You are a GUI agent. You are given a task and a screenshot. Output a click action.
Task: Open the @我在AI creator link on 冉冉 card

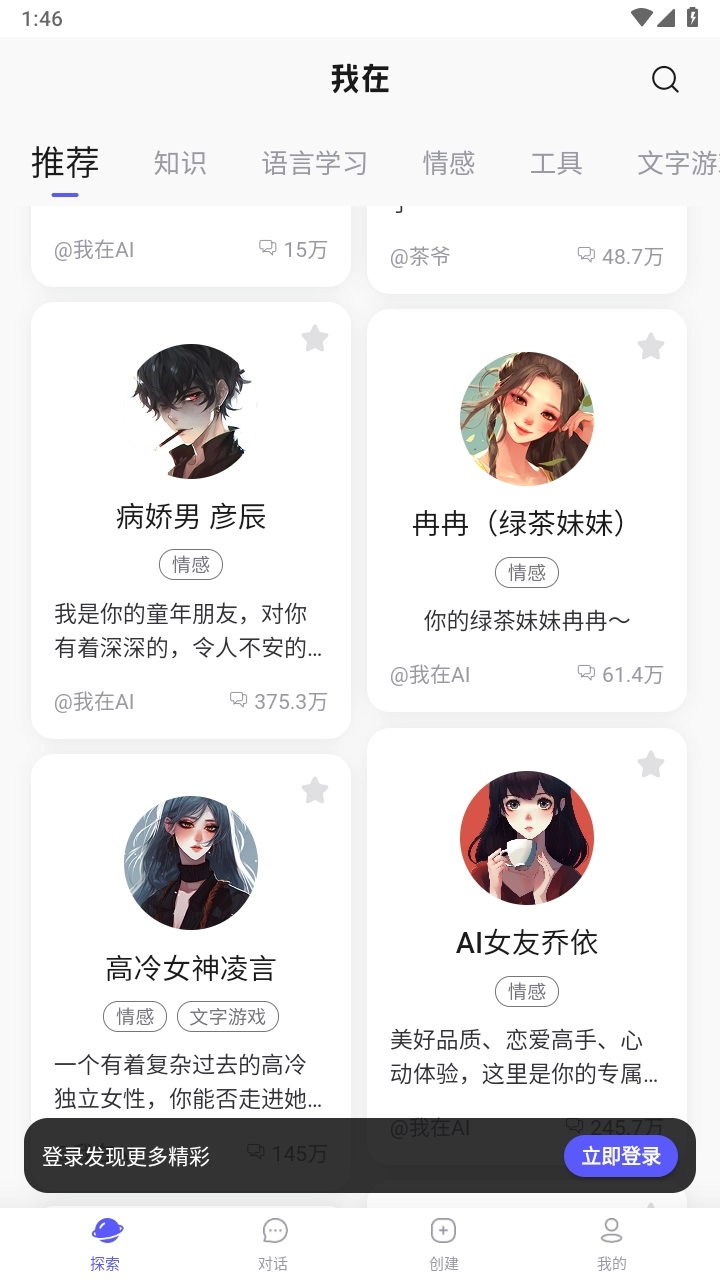[x=430, y=675]
